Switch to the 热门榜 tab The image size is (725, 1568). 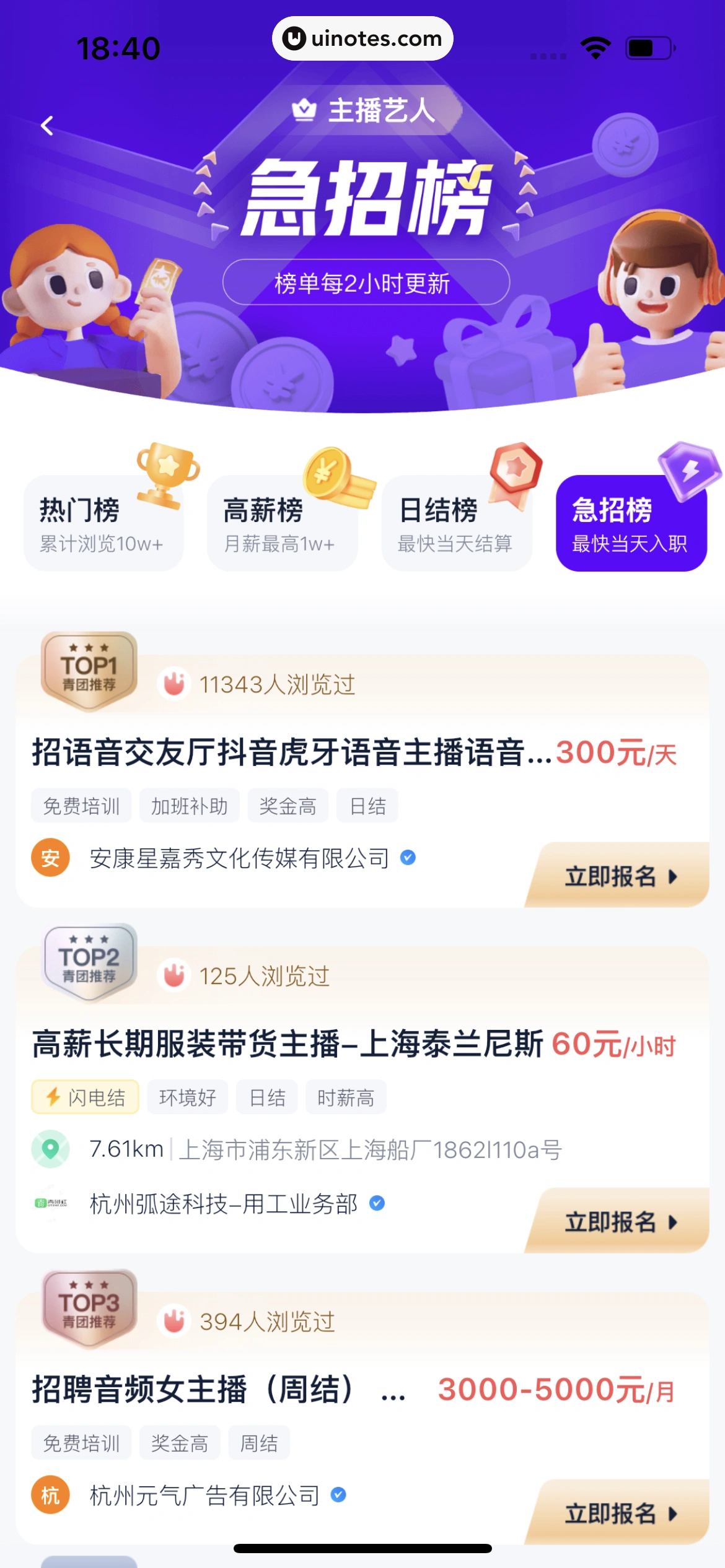pos(103,524)
